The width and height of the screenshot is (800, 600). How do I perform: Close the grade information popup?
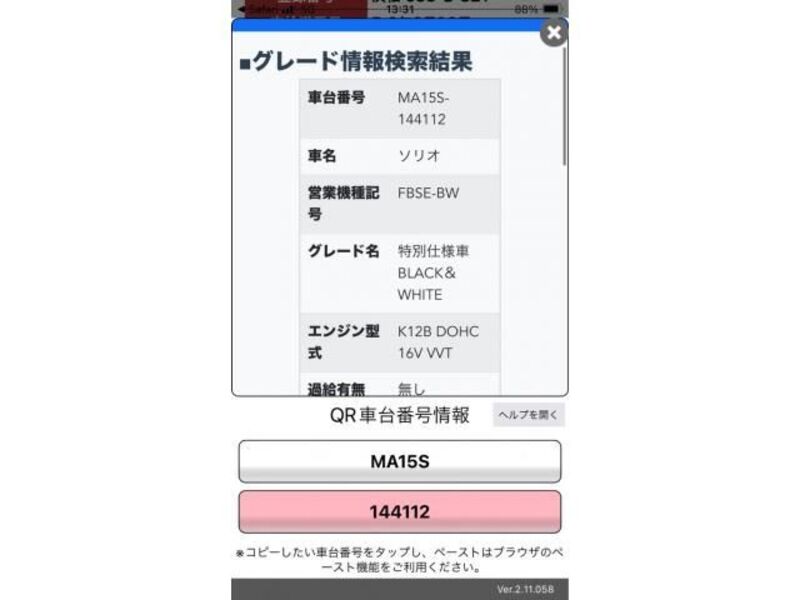[553, 33]
